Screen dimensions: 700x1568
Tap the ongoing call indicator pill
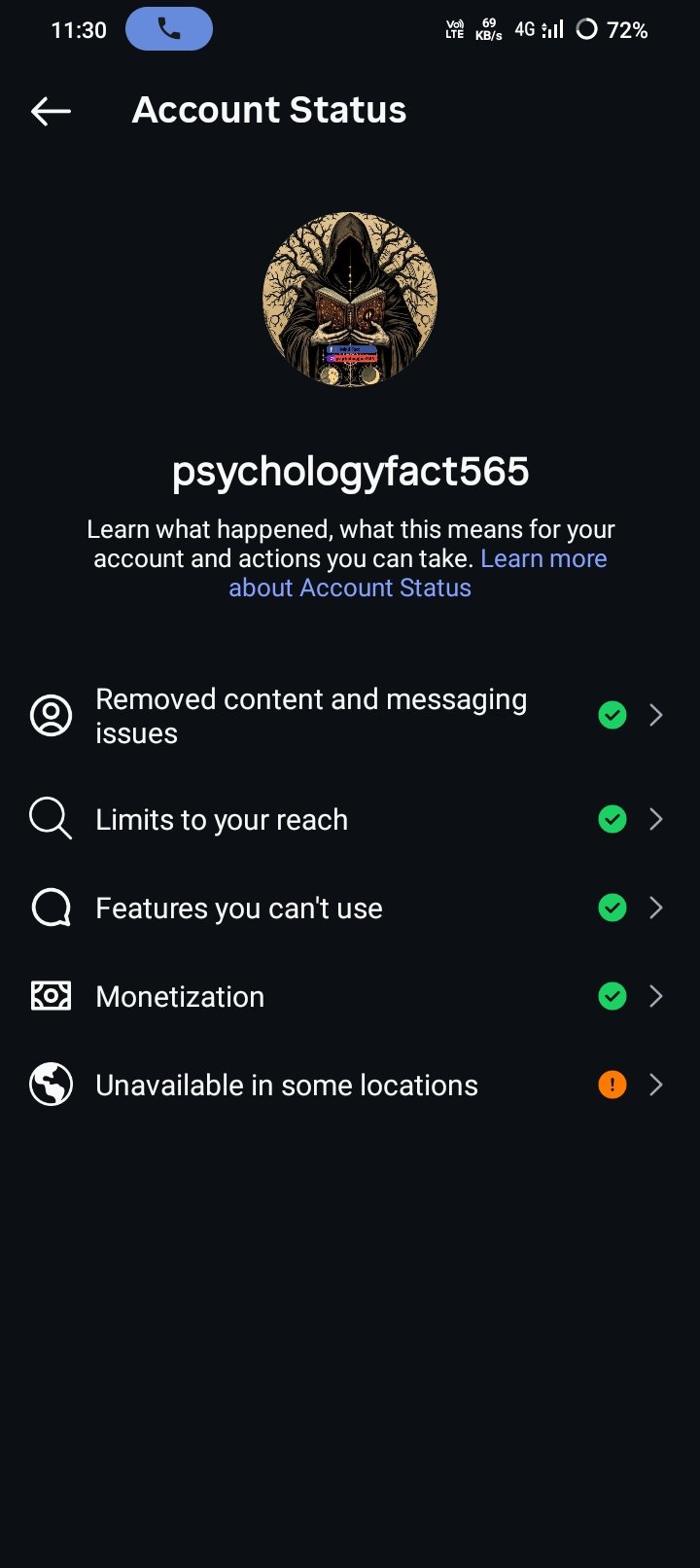point(169,29)
